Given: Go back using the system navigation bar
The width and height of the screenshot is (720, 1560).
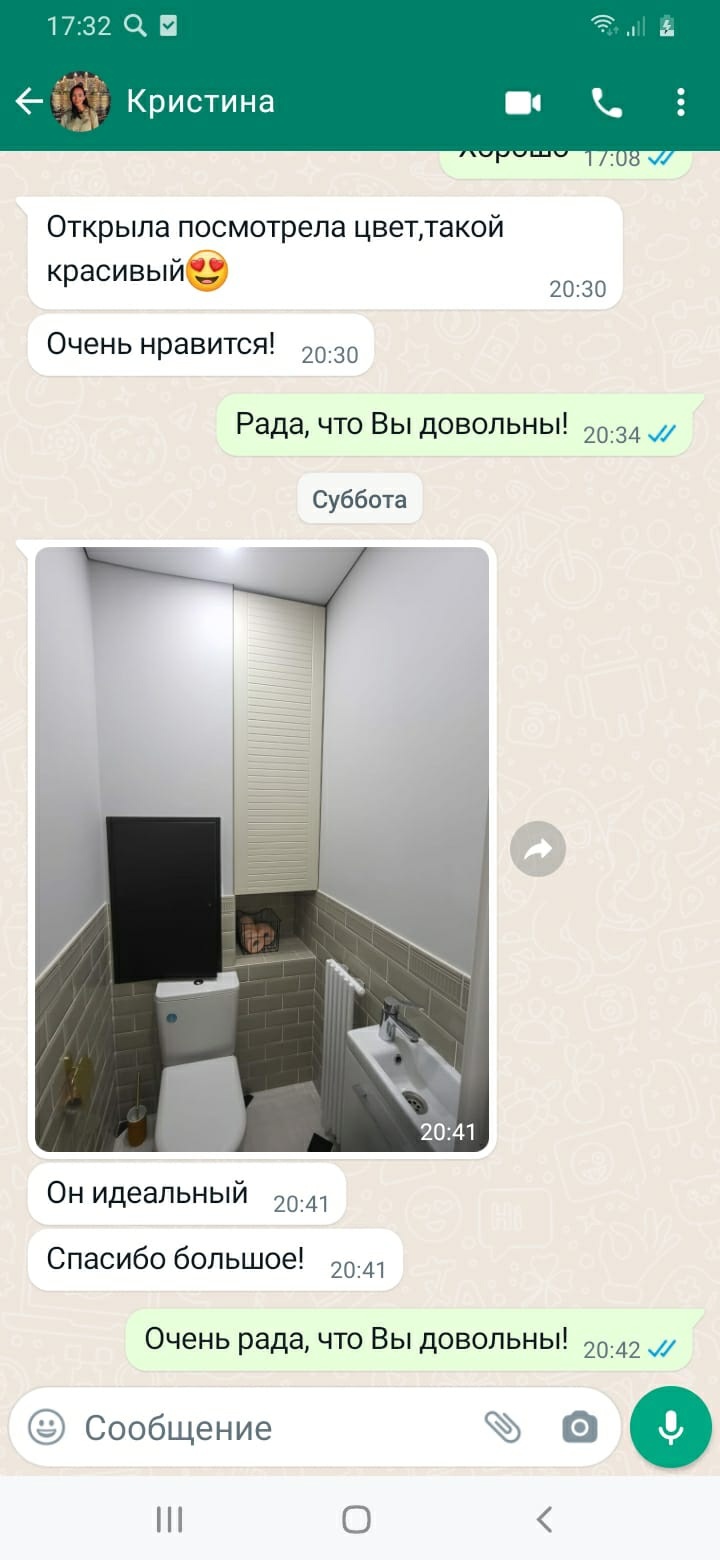Looking at the screenshot, I should [x=544, y=1520].
